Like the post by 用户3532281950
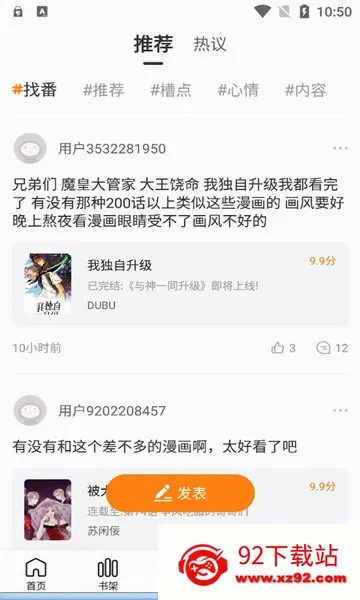This screenshot has width=360, height=600. (x=283, y=348)
